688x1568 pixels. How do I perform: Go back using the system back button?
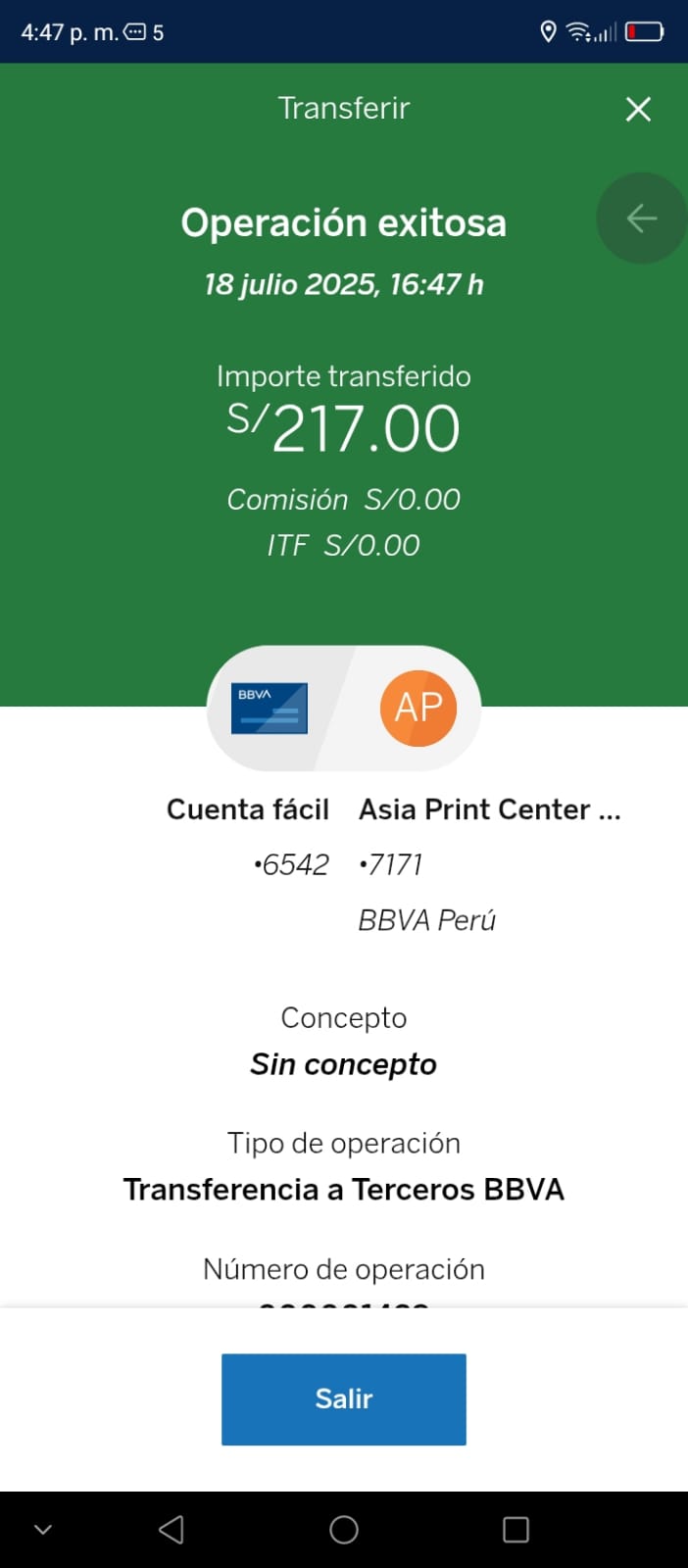[172, 1529]
